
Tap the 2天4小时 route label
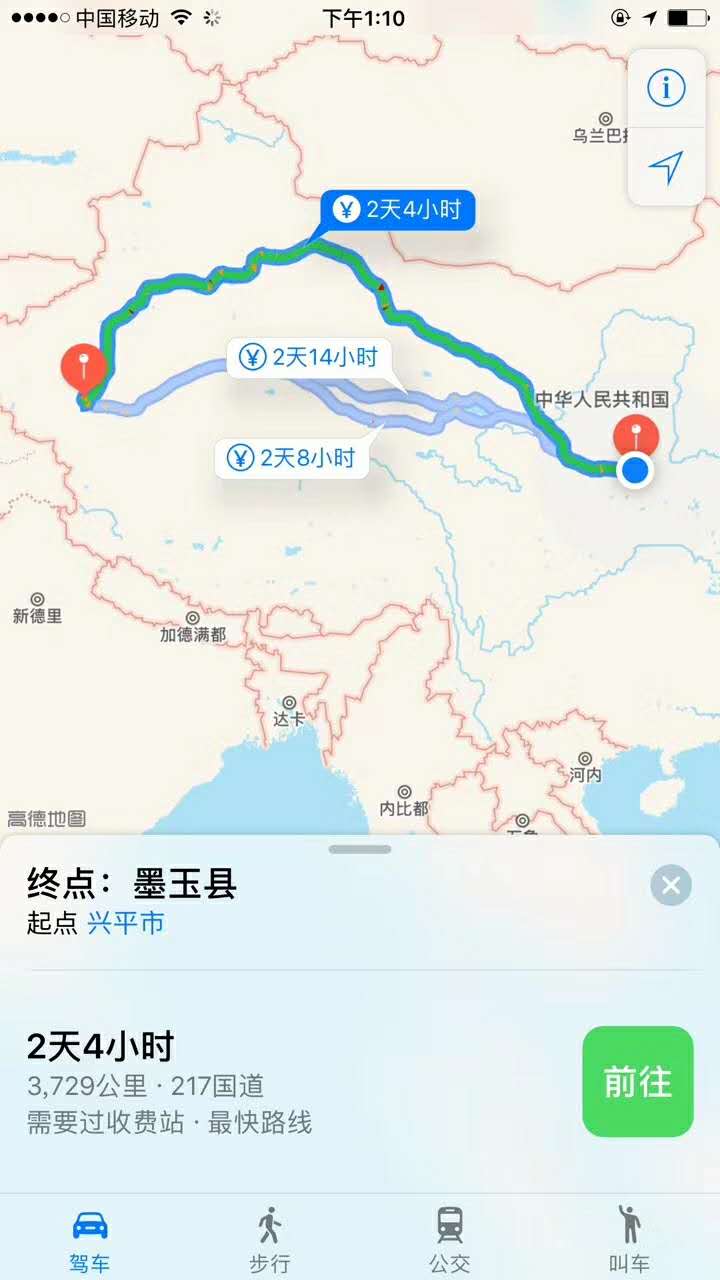pos(397,210)
